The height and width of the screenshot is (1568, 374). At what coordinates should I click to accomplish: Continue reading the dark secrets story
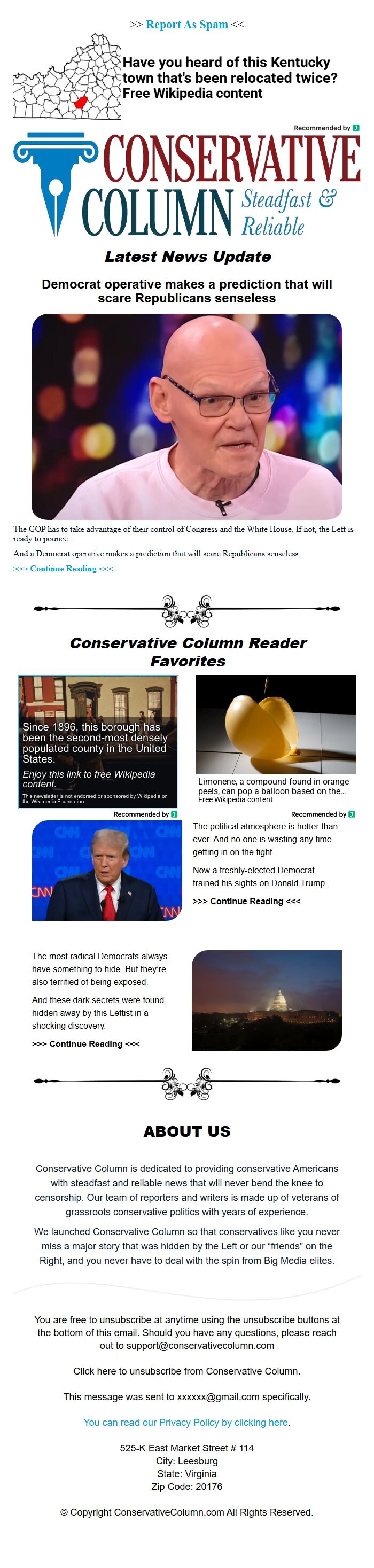click(85, 1044)
